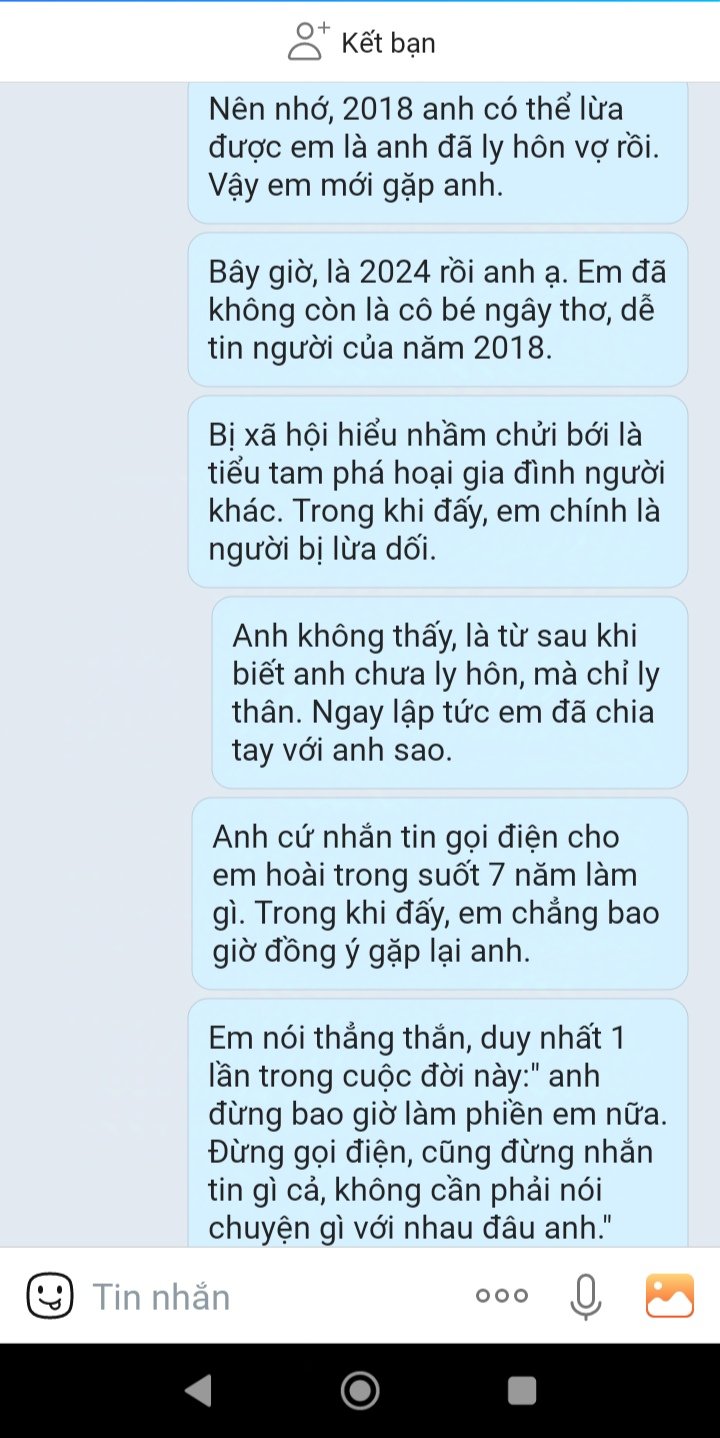
Task: Return to the system home screen
Action: click(x=360, y=1390)
